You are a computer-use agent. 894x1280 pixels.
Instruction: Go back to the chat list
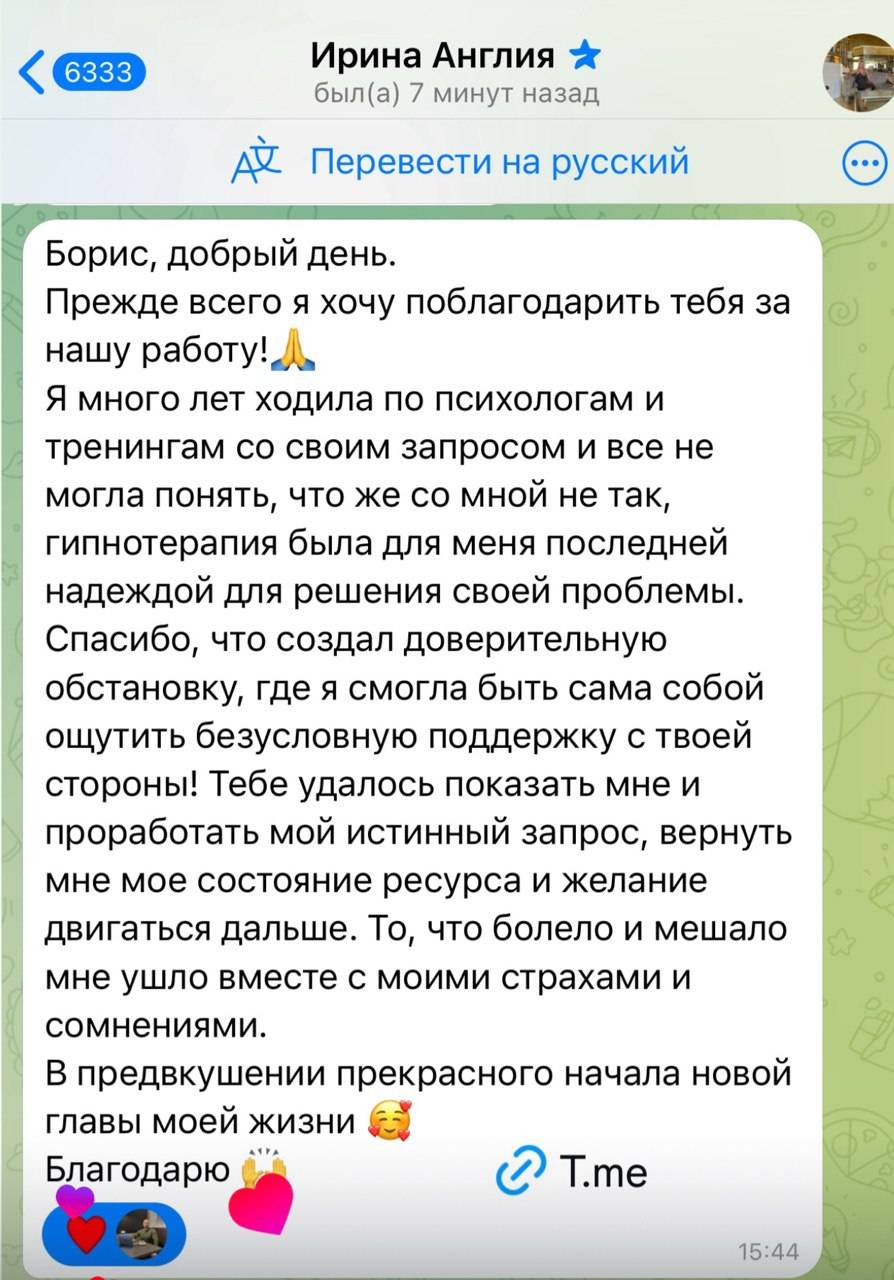pos(83,73)
